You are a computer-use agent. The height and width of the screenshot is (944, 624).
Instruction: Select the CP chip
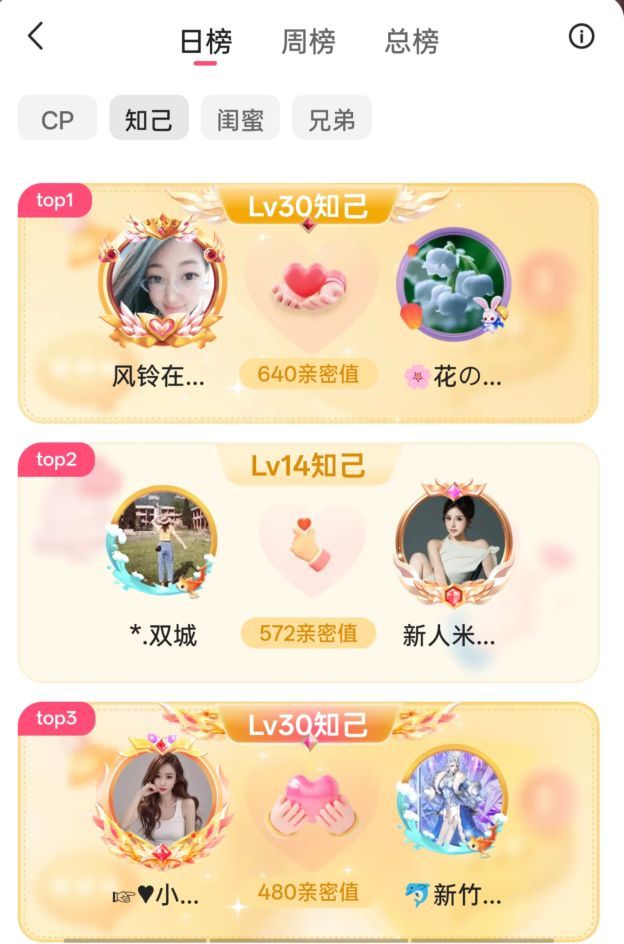(x=57, y=119)
